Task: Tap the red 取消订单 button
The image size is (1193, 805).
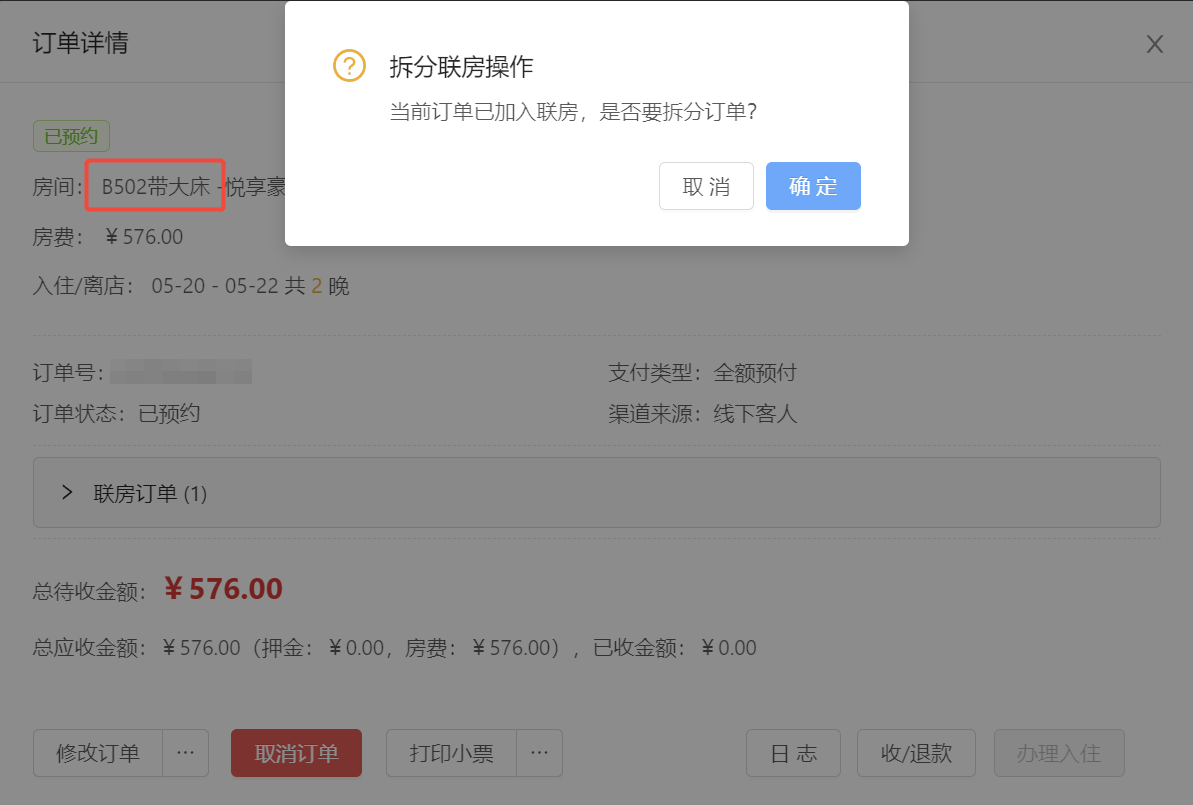Action: click(296, 753)
